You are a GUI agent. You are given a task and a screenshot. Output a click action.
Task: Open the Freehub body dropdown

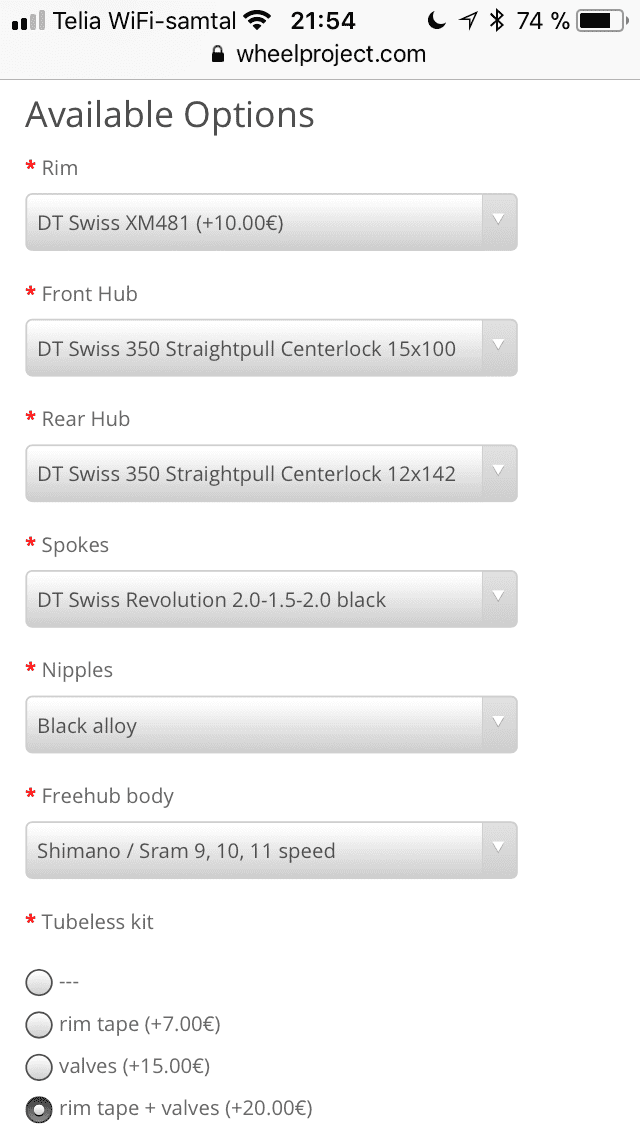click(x=271, y=850)
